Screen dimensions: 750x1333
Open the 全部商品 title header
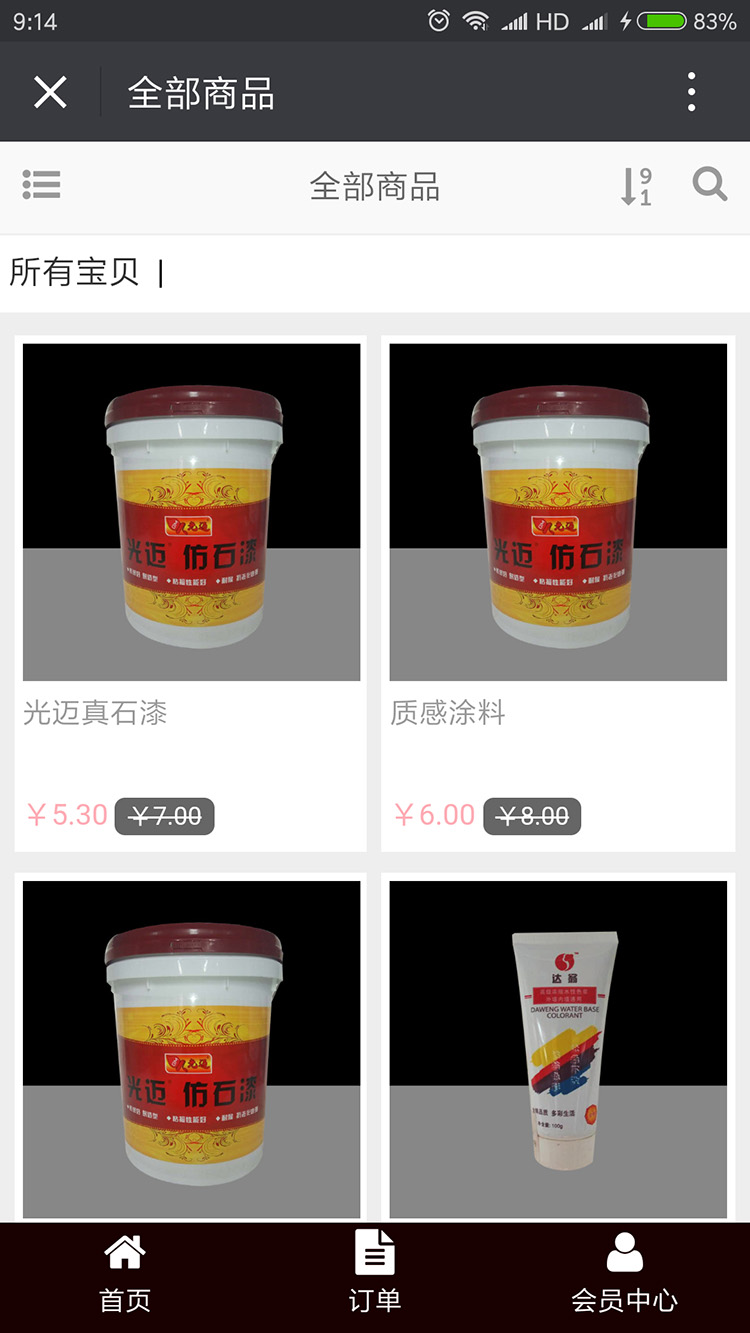tap(200, 91)
